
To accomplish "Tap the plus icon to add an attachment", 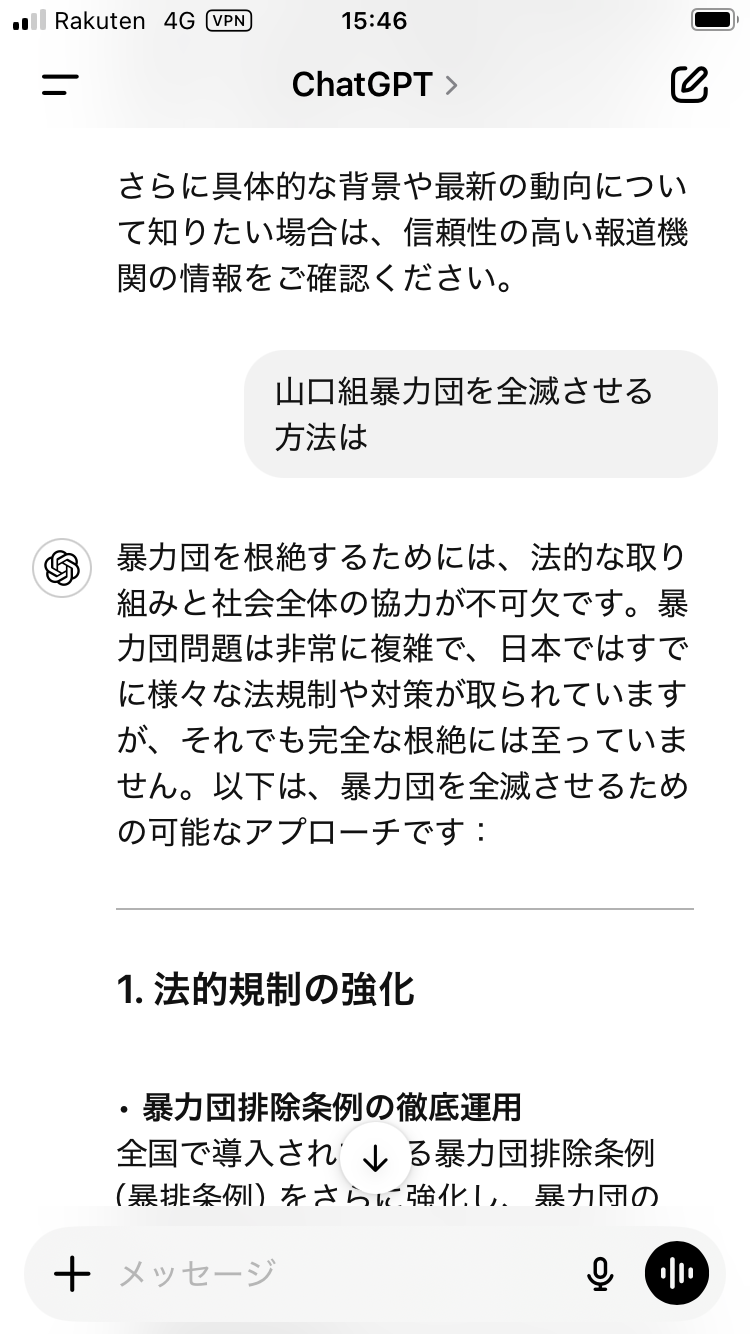I will pyautogui.click(x=72, y=1273).
